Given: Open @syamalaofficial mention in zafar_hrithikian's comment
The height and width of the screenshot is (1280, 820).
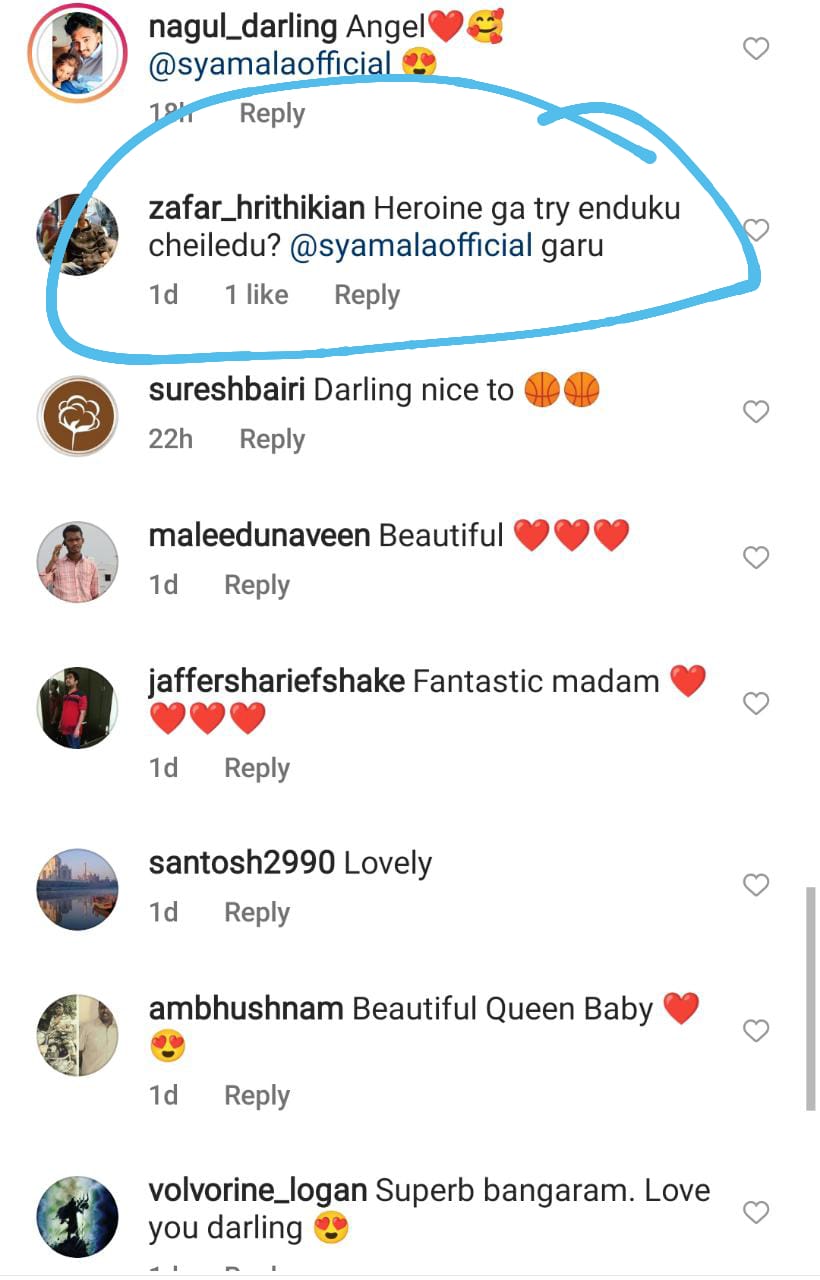Looking at the screenshot, I should (411, 245).
